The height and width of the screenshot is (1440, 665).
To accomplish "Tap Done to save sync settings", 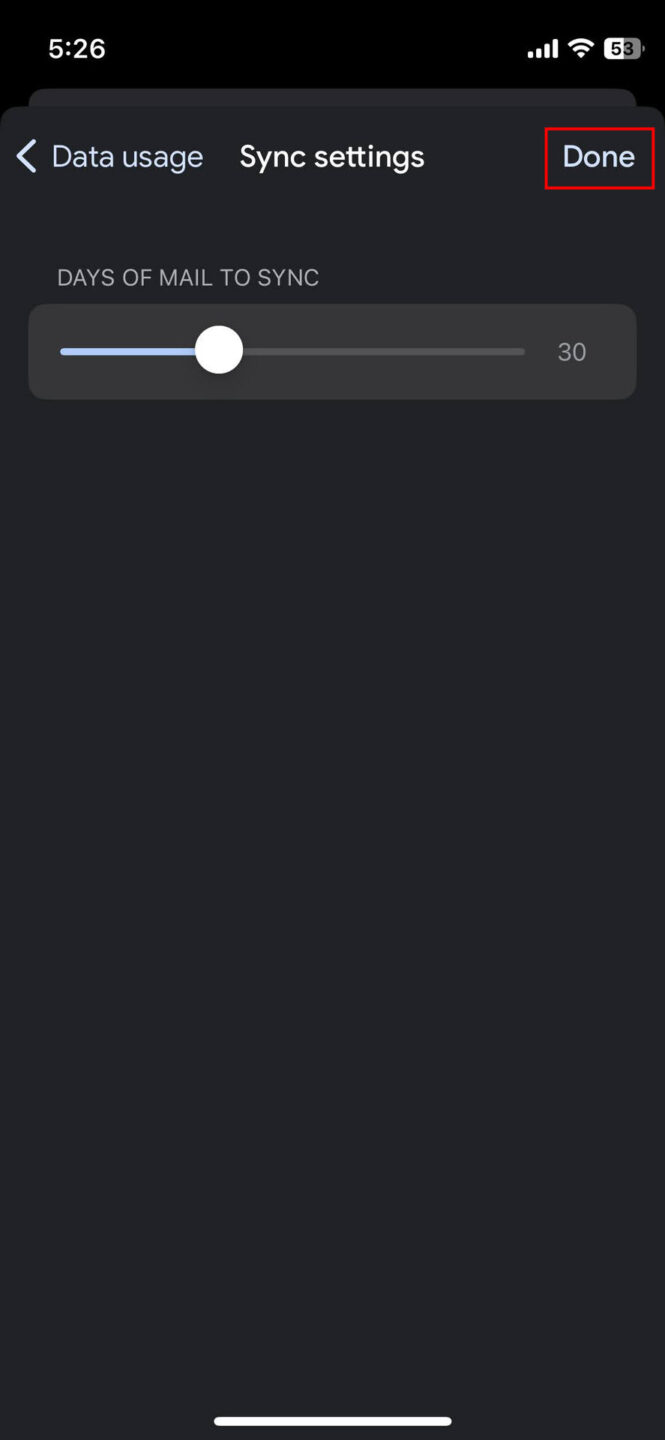I will pyautogui.click(x=598, y=157).
